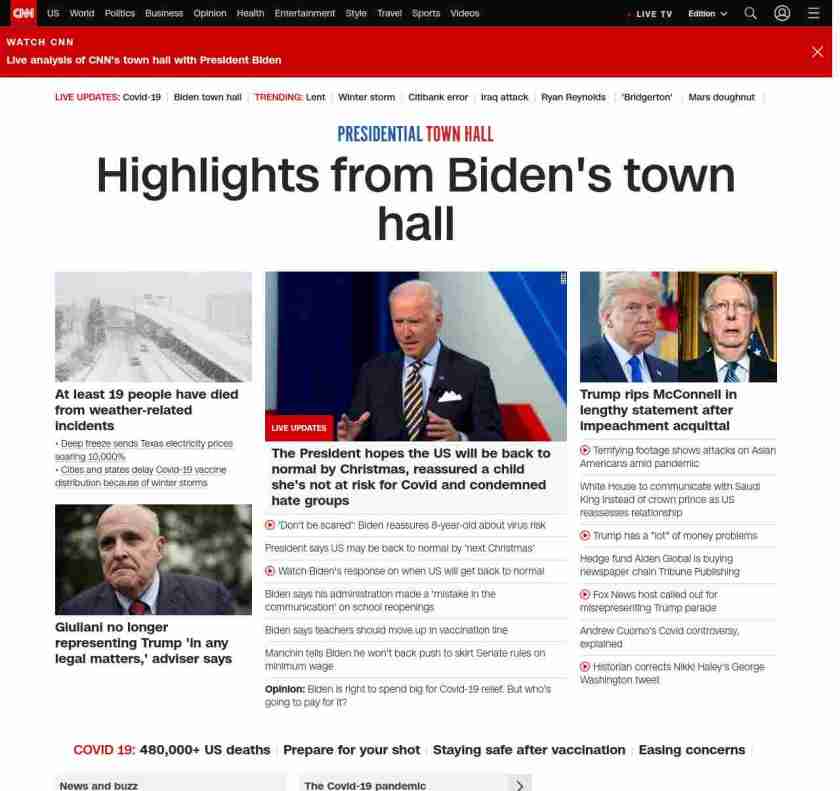Open the user account icon
The image size is (840, 791).
point(782,13)
